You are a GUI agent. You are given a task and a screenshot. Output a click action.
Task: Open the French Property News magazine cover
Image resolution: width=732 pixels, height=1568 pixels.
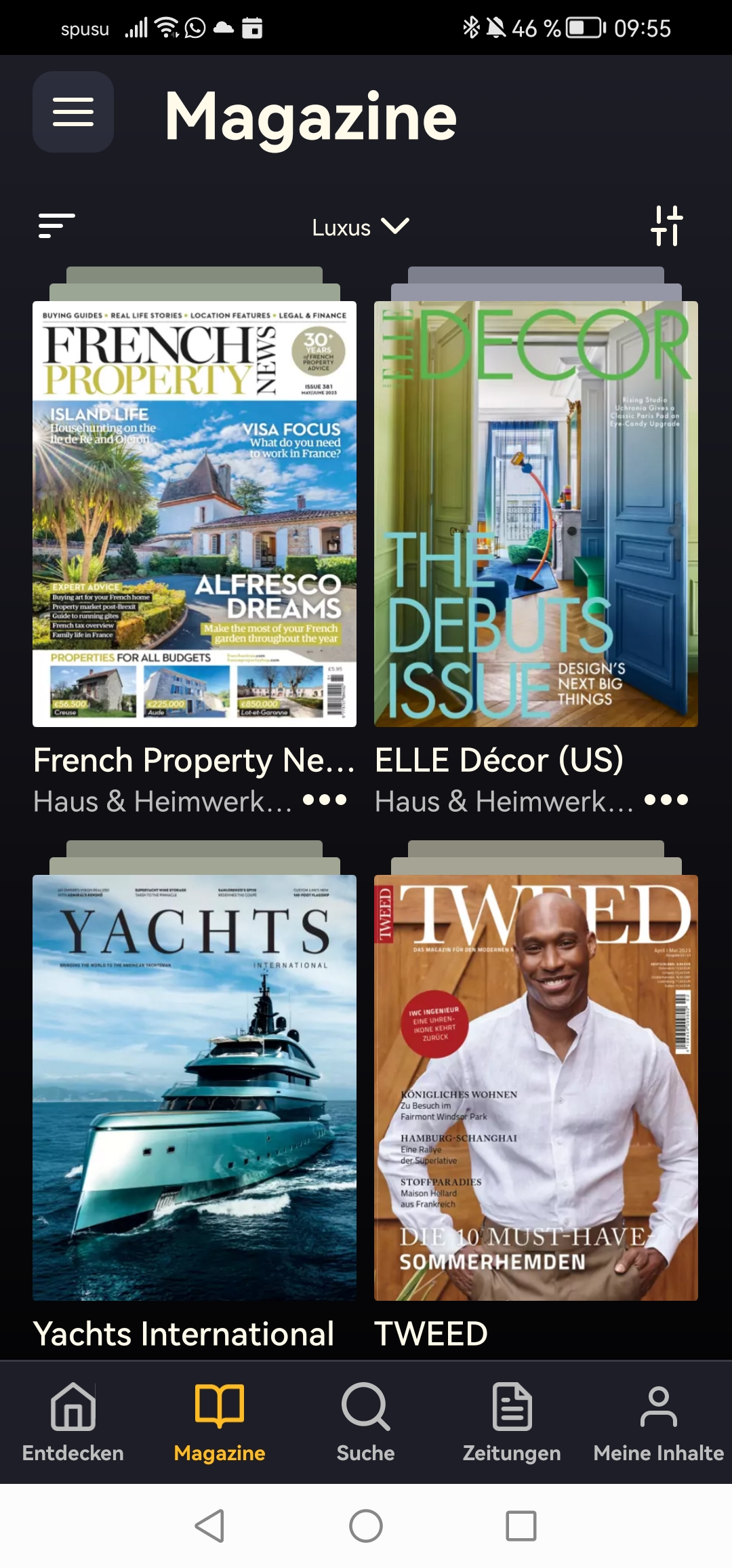point(195,514)
